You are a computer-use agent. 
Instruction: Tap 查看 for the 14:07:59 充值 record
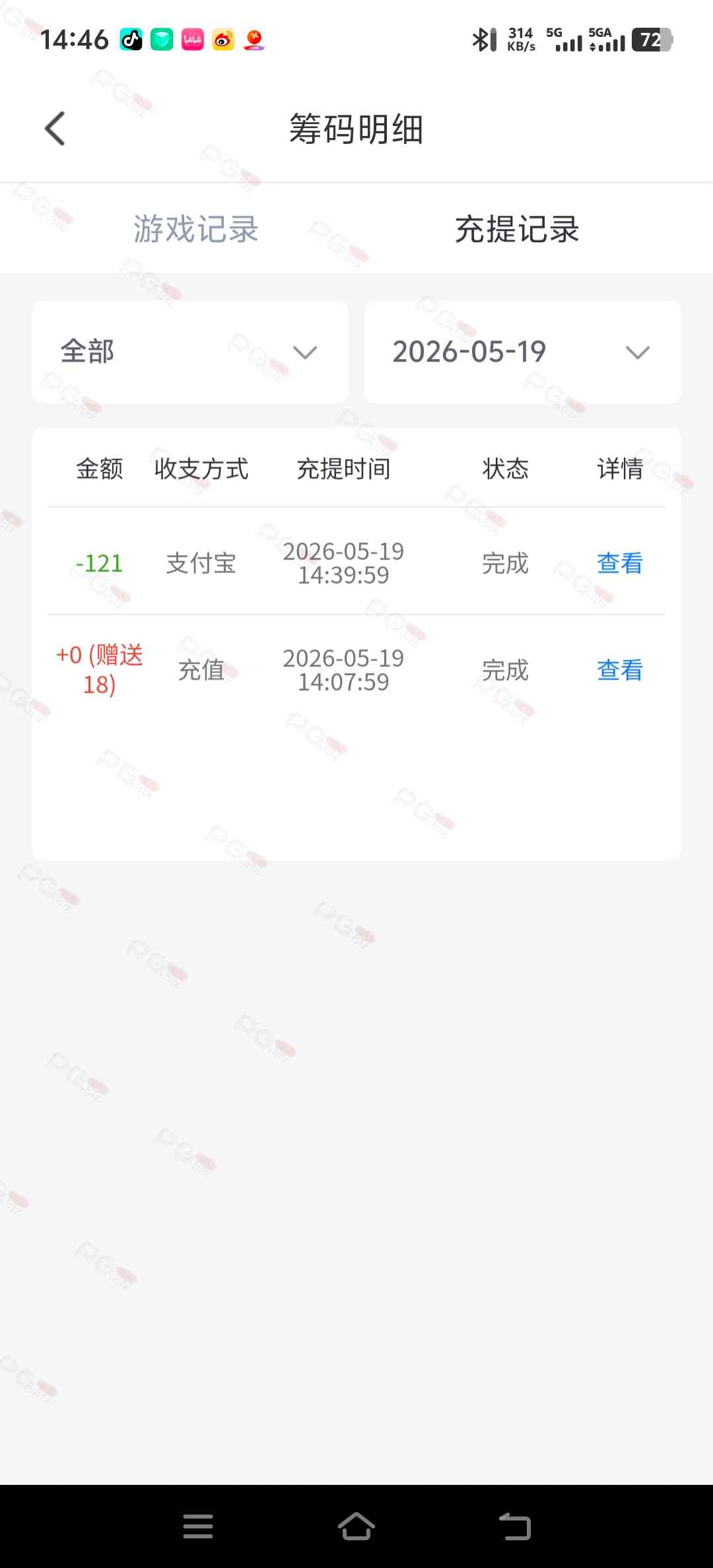(619, 670)
